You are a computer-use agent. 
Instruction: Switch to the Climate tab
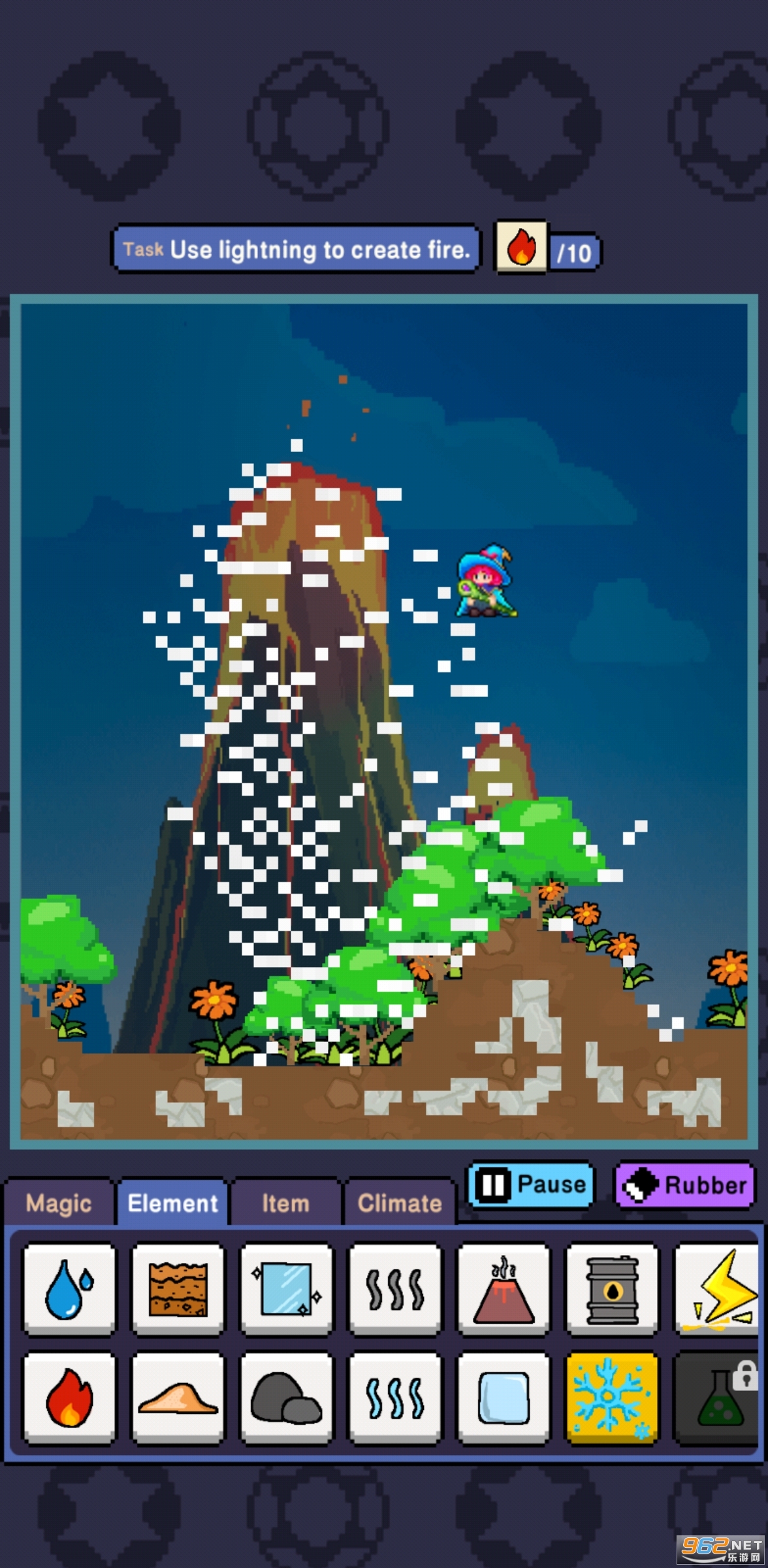399,1203
